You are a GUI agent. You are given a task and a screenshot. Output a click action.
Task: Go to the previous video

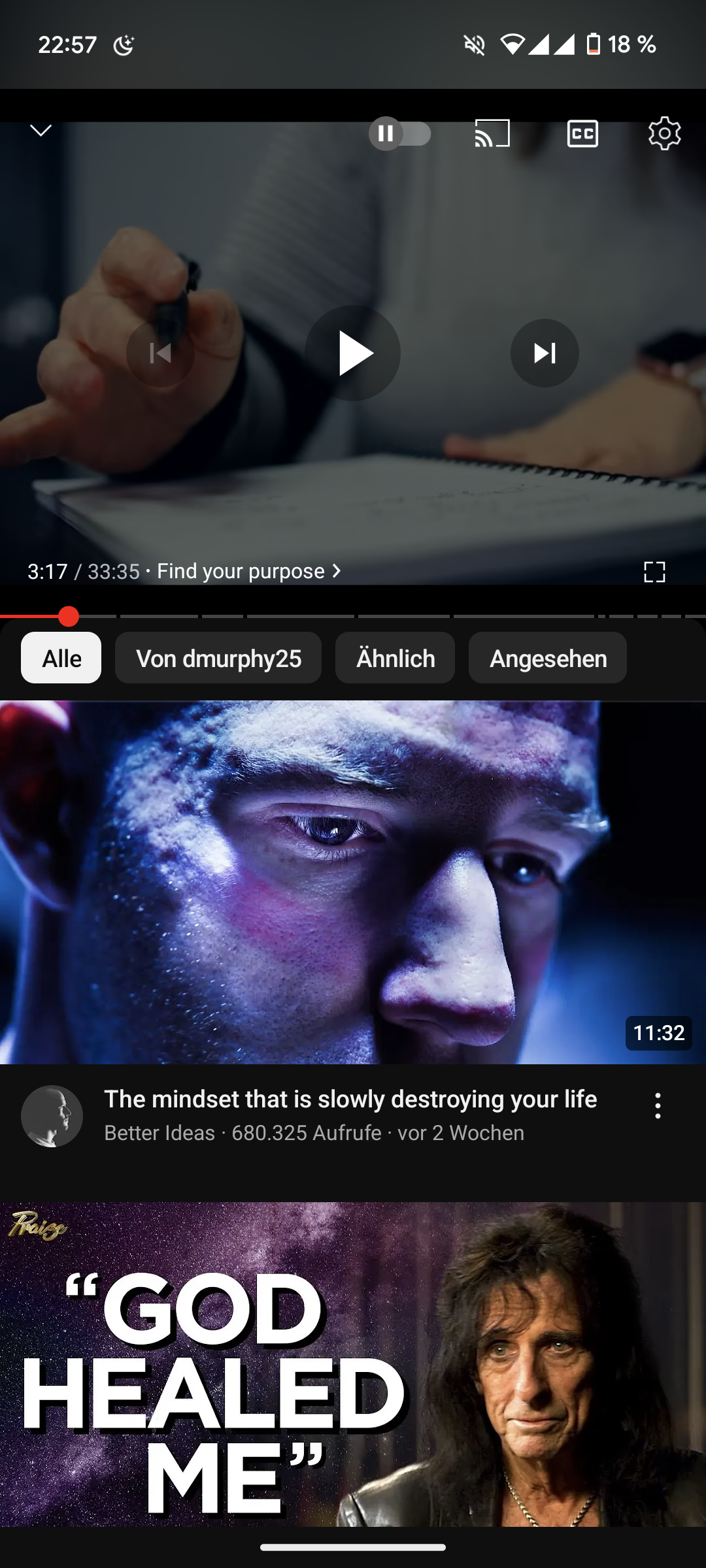(x=160, y=353)
